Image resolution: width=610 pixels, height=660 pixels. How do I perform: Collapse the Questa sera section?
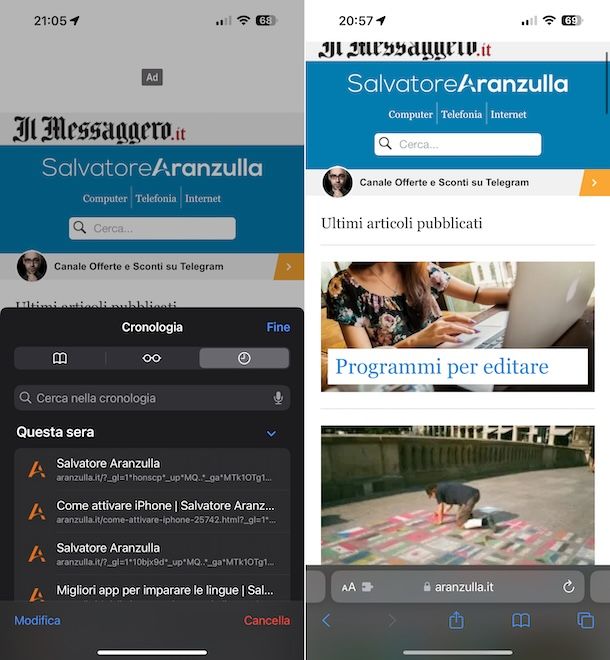pyautogui.click(x=271, y=433)
